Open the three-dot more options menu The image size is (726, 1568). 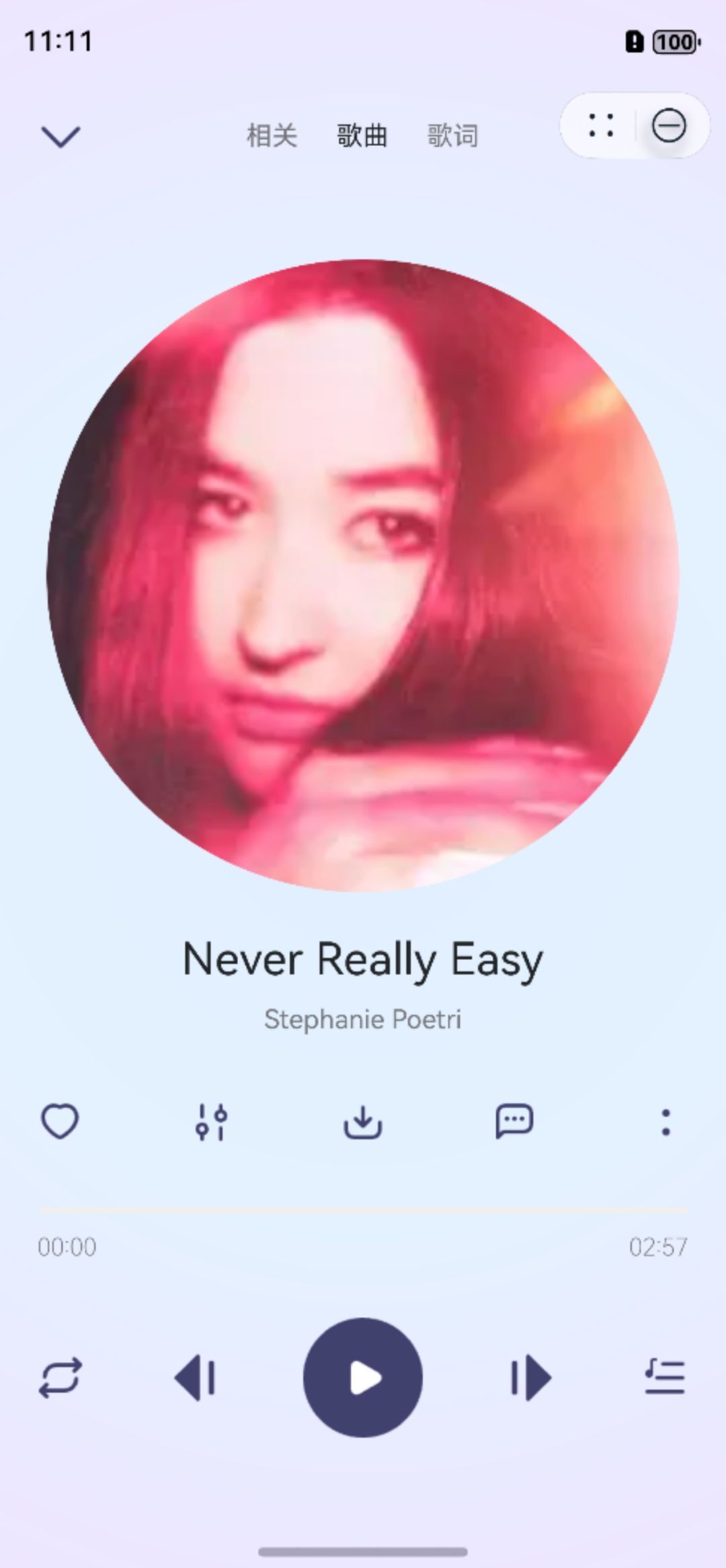pyautogui.click(x=665, y=1122)
